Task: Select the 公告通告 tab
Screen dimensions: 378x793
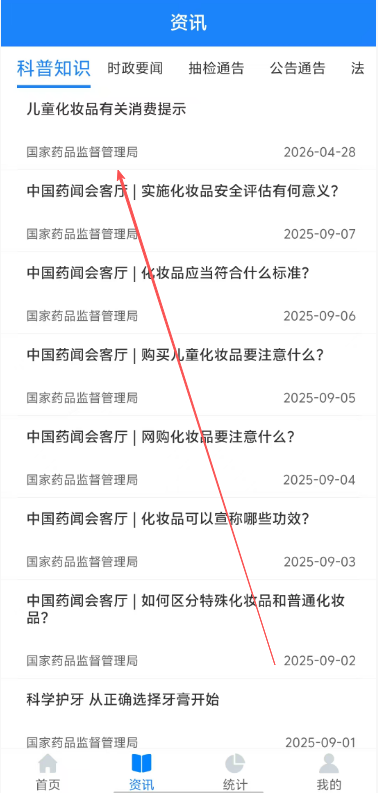Action: tap(297, 68)
